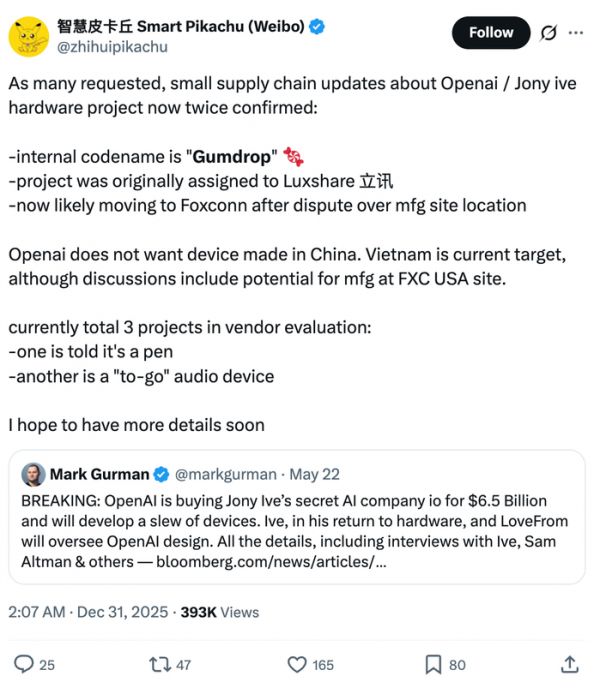This screenshot has width=600, height=688.
Task: Open the post's overflow menu
Action: (576, 33)
